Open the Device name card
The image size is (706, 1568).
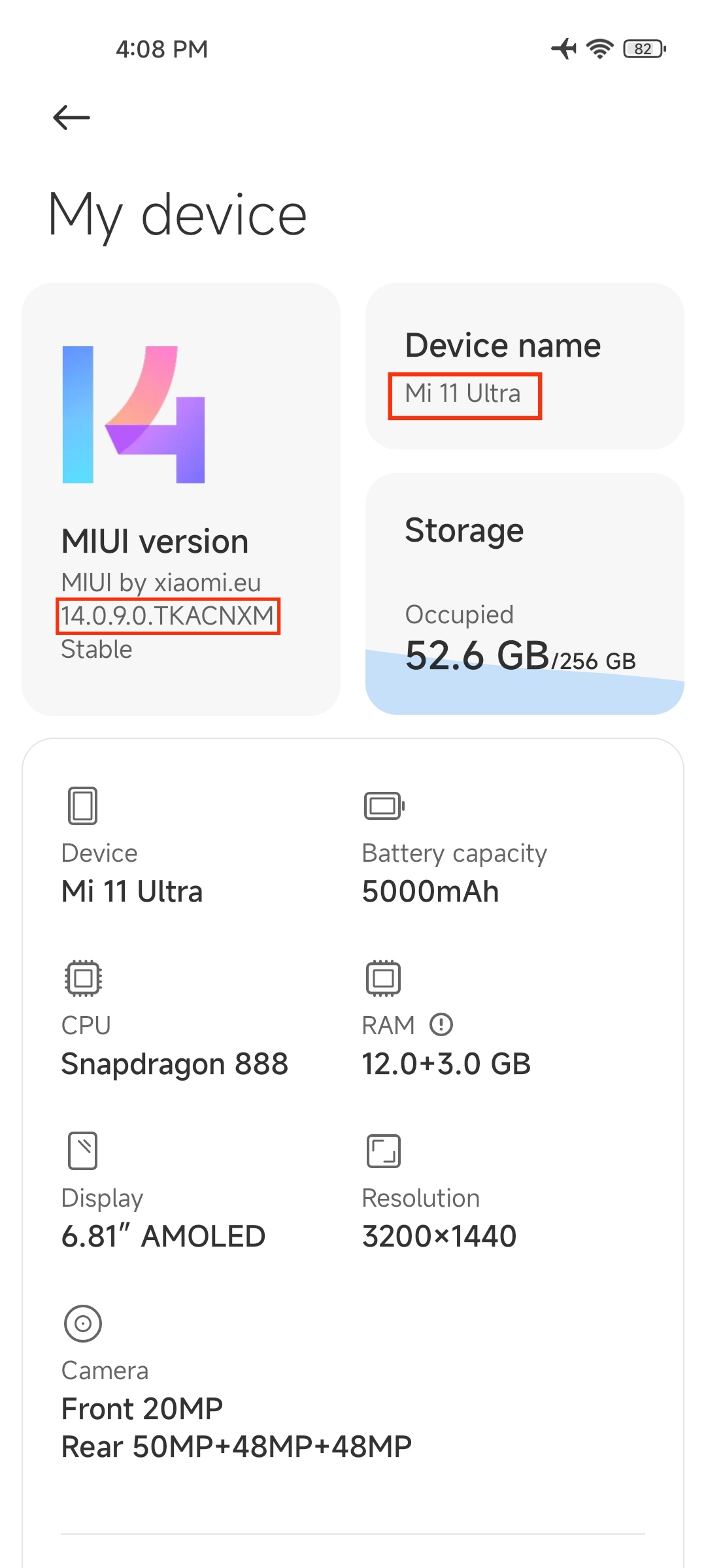coord(524,366)
